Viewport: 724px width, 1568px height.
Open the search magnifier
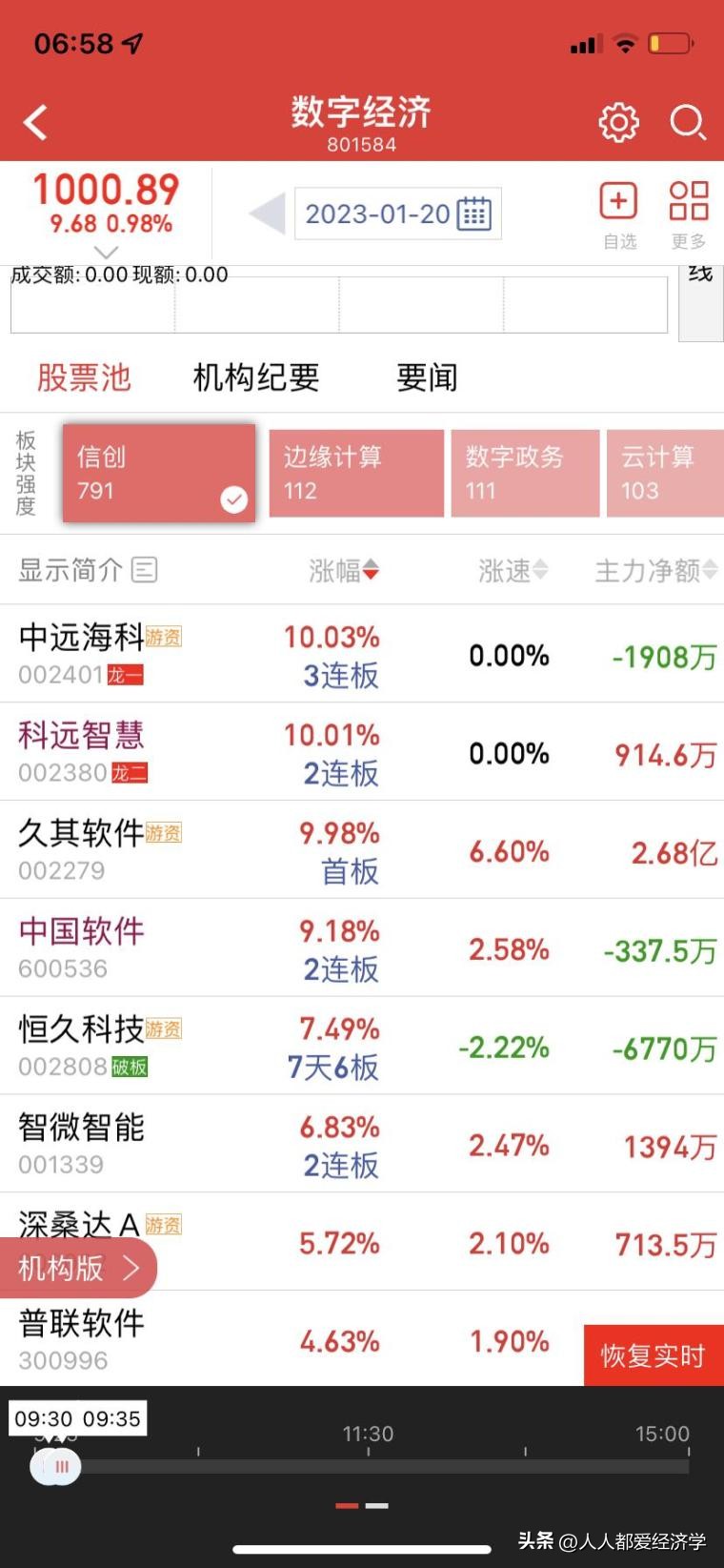[x=688, y=123]
